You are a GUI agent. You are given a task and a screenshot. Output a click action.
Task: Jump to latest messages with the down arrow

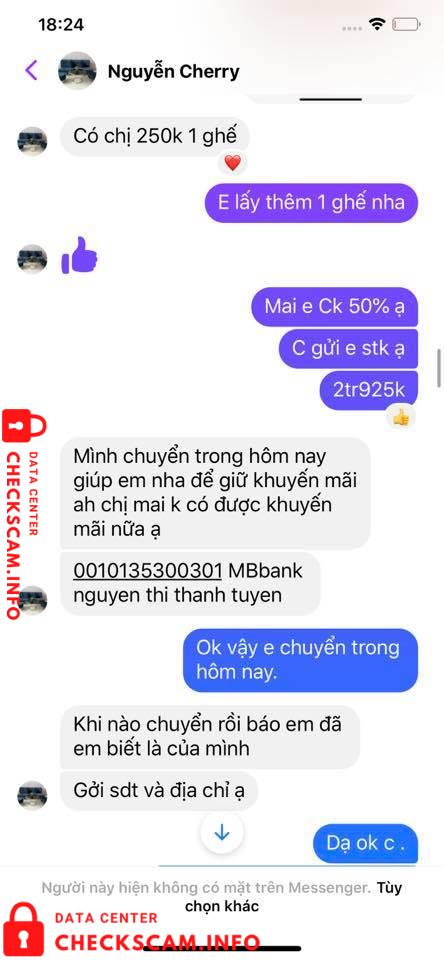[x=222, y=833]
